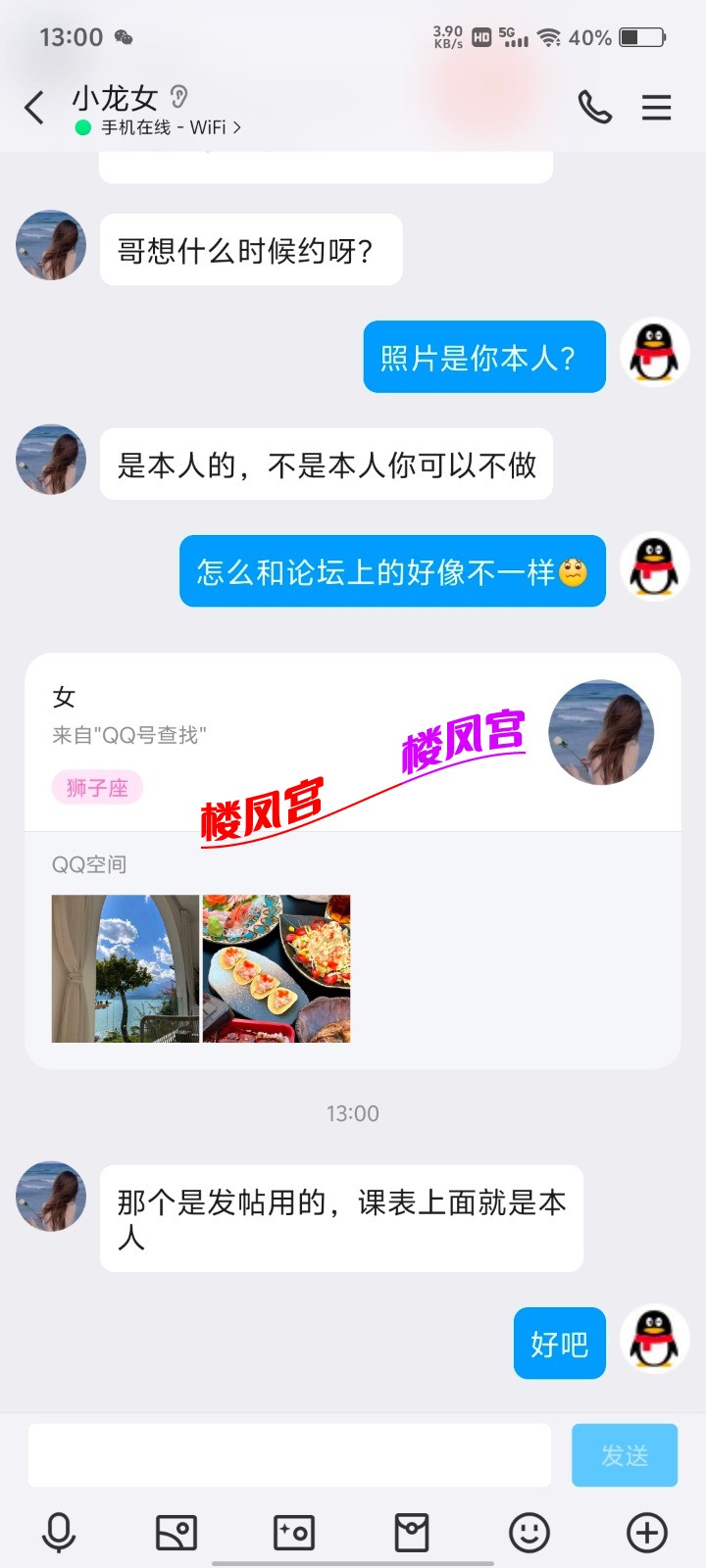
Task: View the seaside window photo in QQ空间
Action: click(x=125, y=968)
